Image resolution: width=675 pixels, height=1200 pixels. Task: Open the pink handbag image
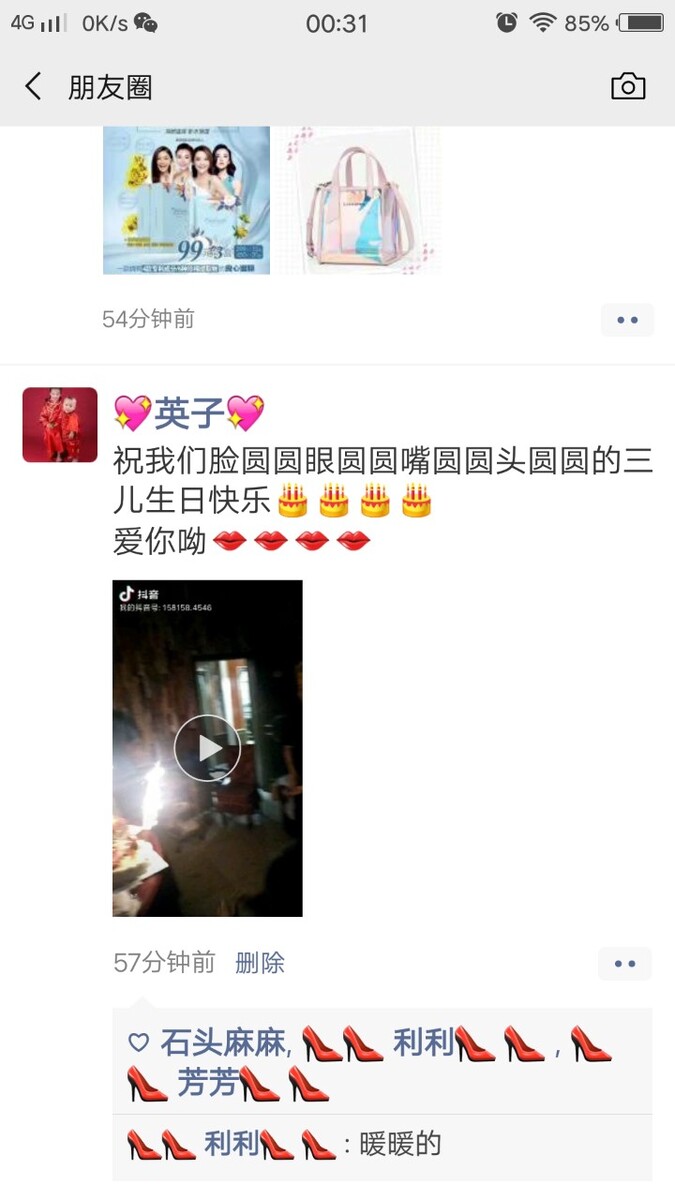(359, 200)
